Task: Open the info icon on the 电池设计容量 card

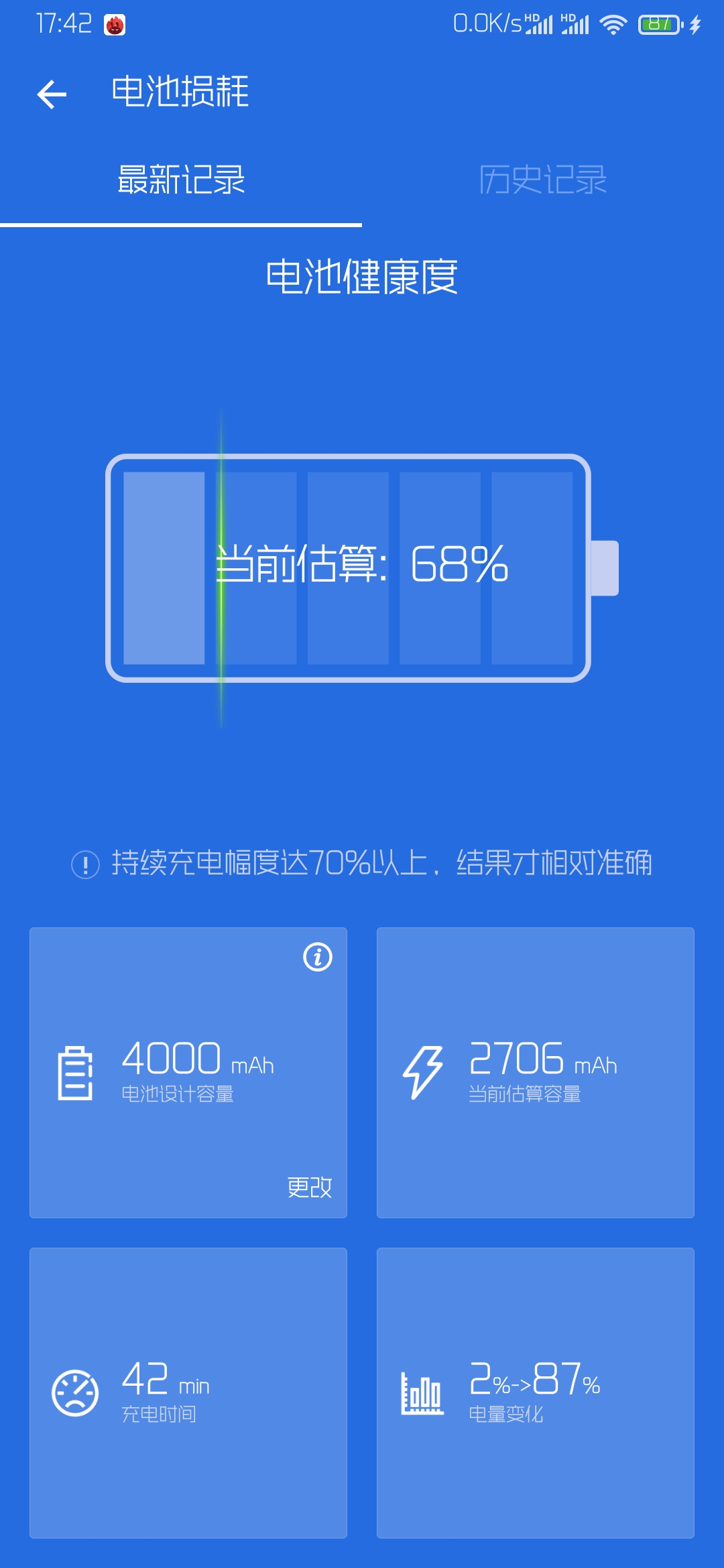Action: click(x=318, y=957)
